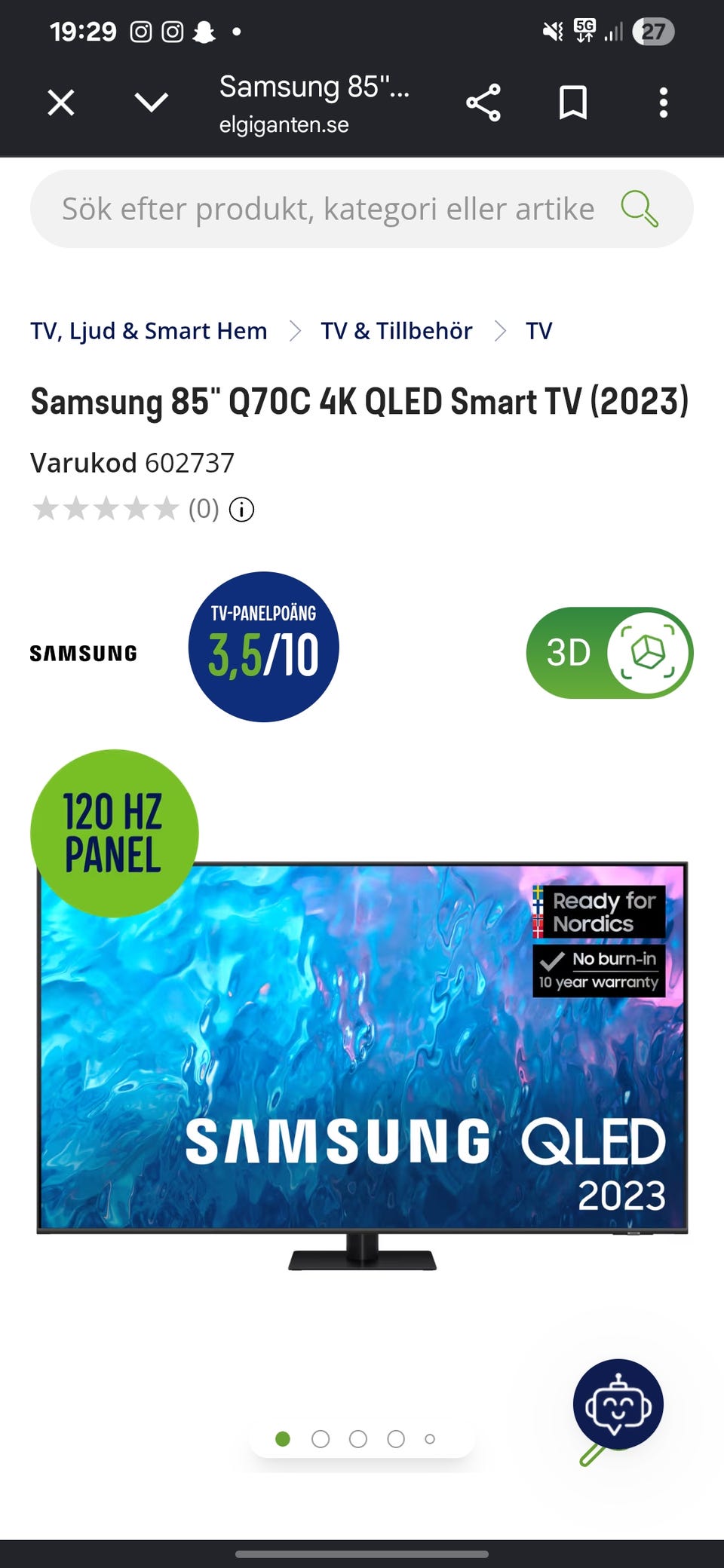The height and width of the screenshot is (1568, 724).
Task: Launch the 3D product view
Action: pyautogui.click(x=609, y=653)
